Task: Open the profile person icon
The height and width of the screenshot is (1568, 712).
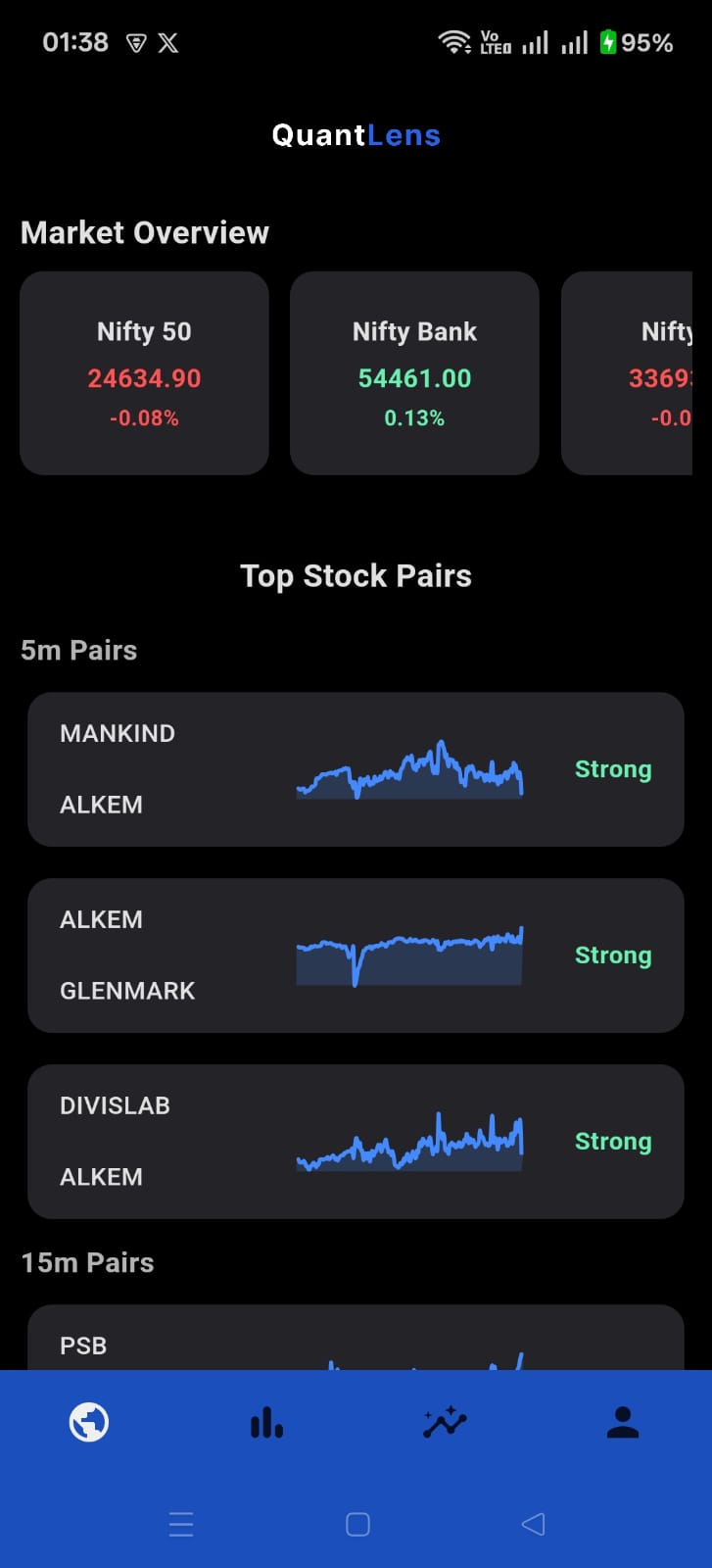Action: (623, 1423)
